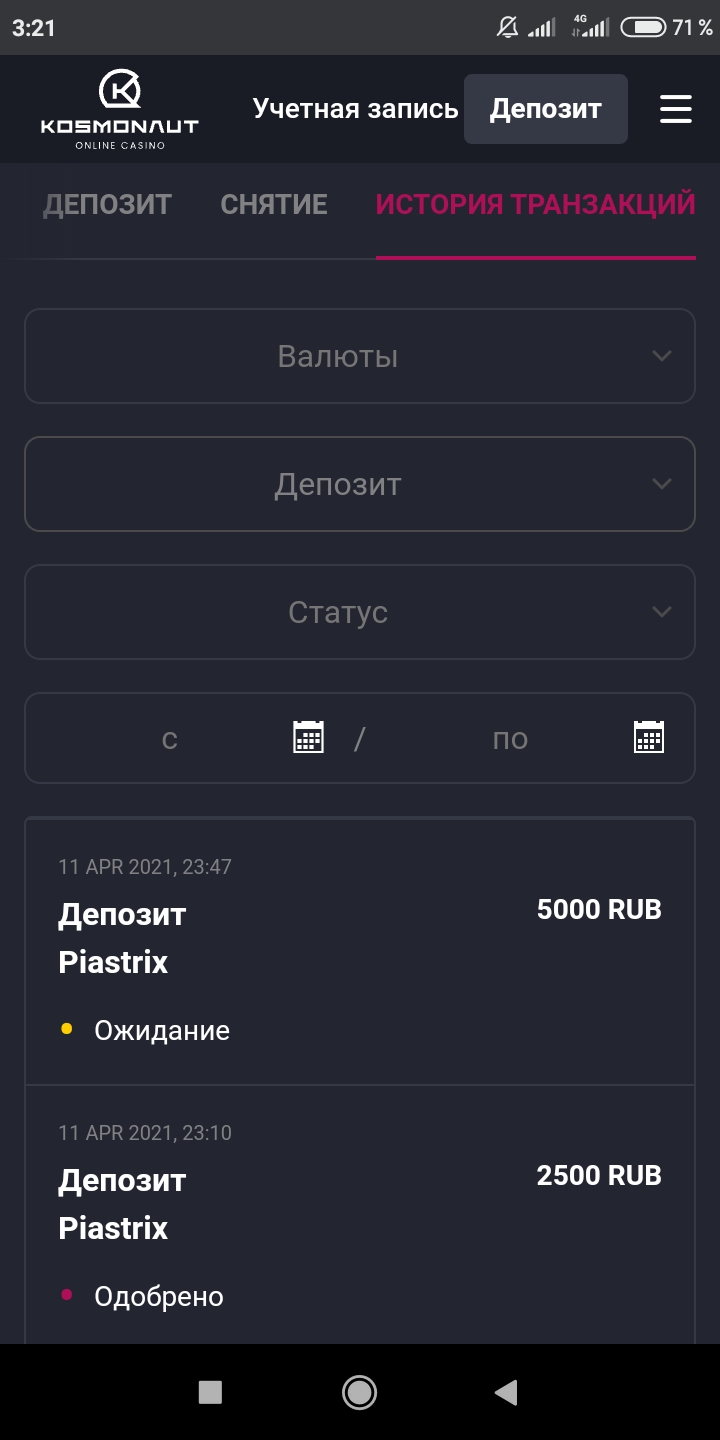Expand the Валюты dropdown
Screen dimensions: 720x1440
(x=360, y=356)
